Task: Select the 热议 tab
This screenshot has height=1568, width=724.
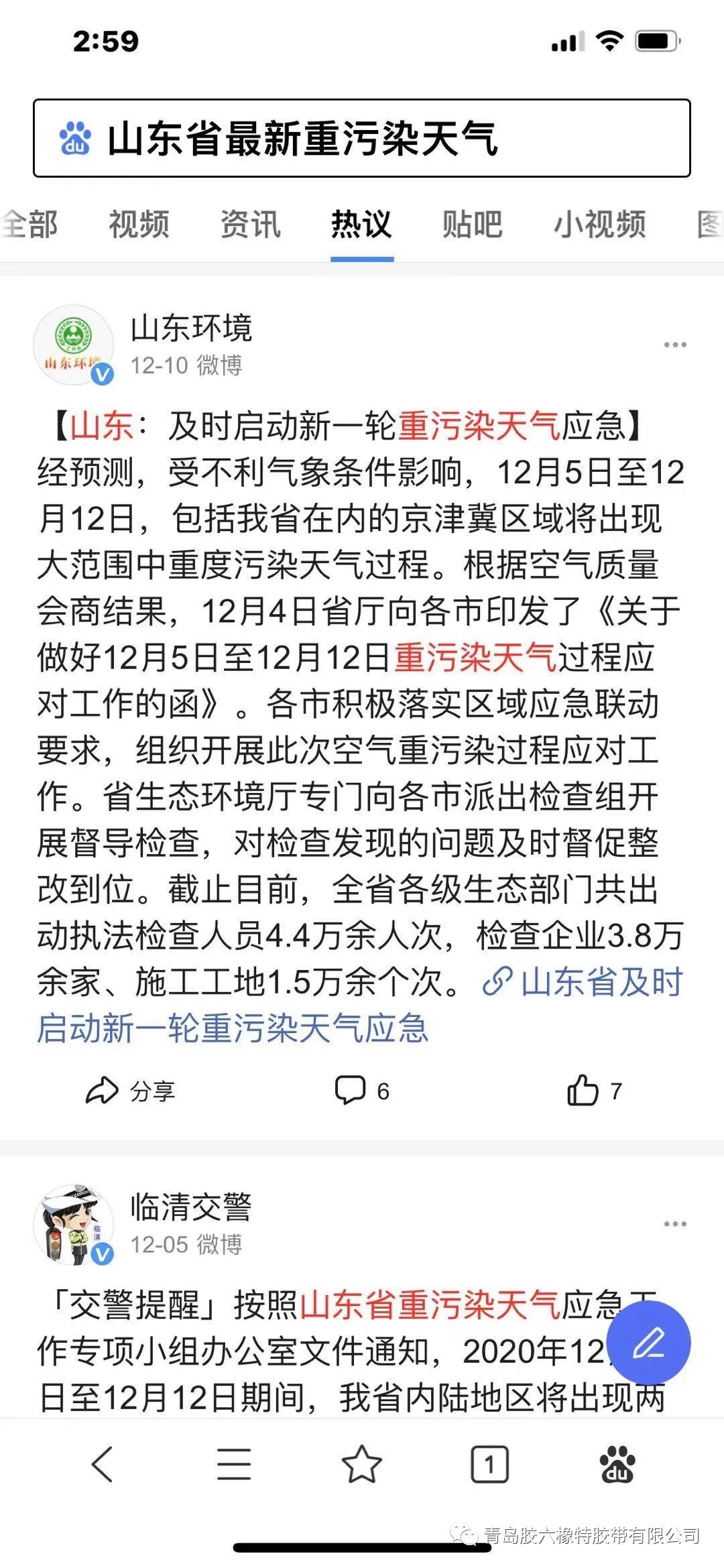Action: coord(361,224)
